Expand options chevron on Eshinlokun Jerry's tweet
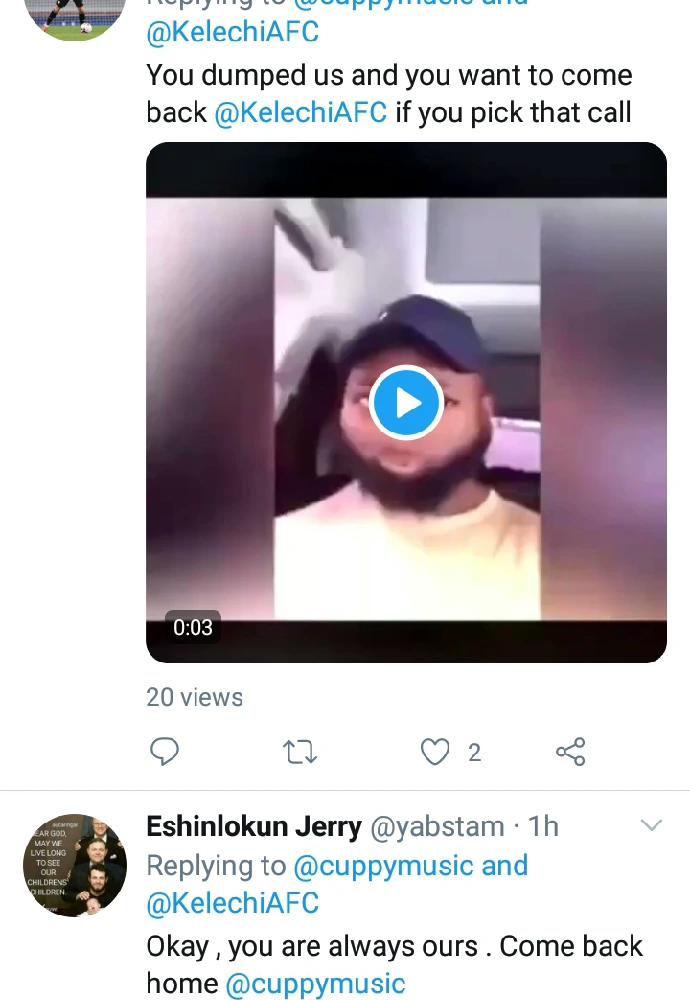Screen dimensions: 690x1000 (651, 826)
